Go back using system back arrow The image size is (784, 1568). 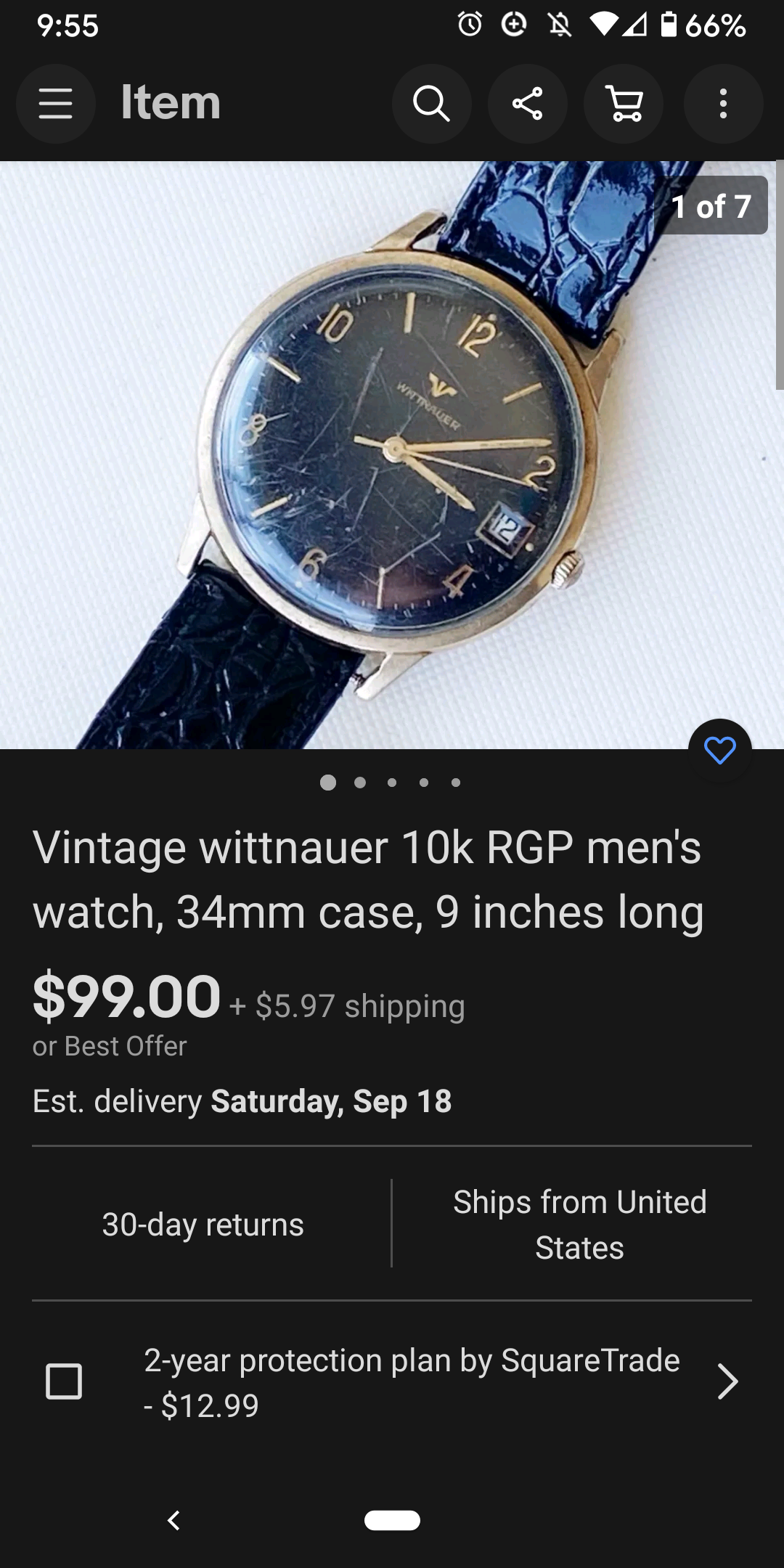[173, 1520]
